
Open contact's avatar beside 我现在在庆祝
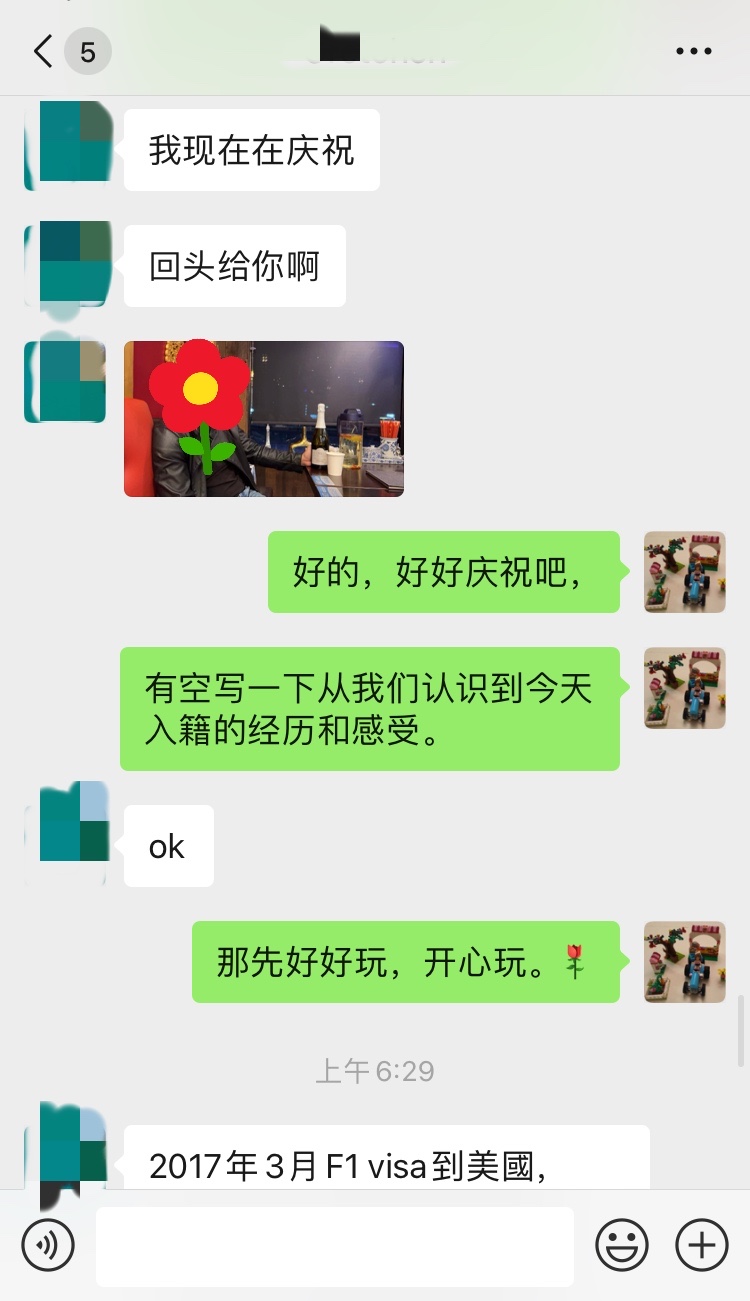(65, 145)
